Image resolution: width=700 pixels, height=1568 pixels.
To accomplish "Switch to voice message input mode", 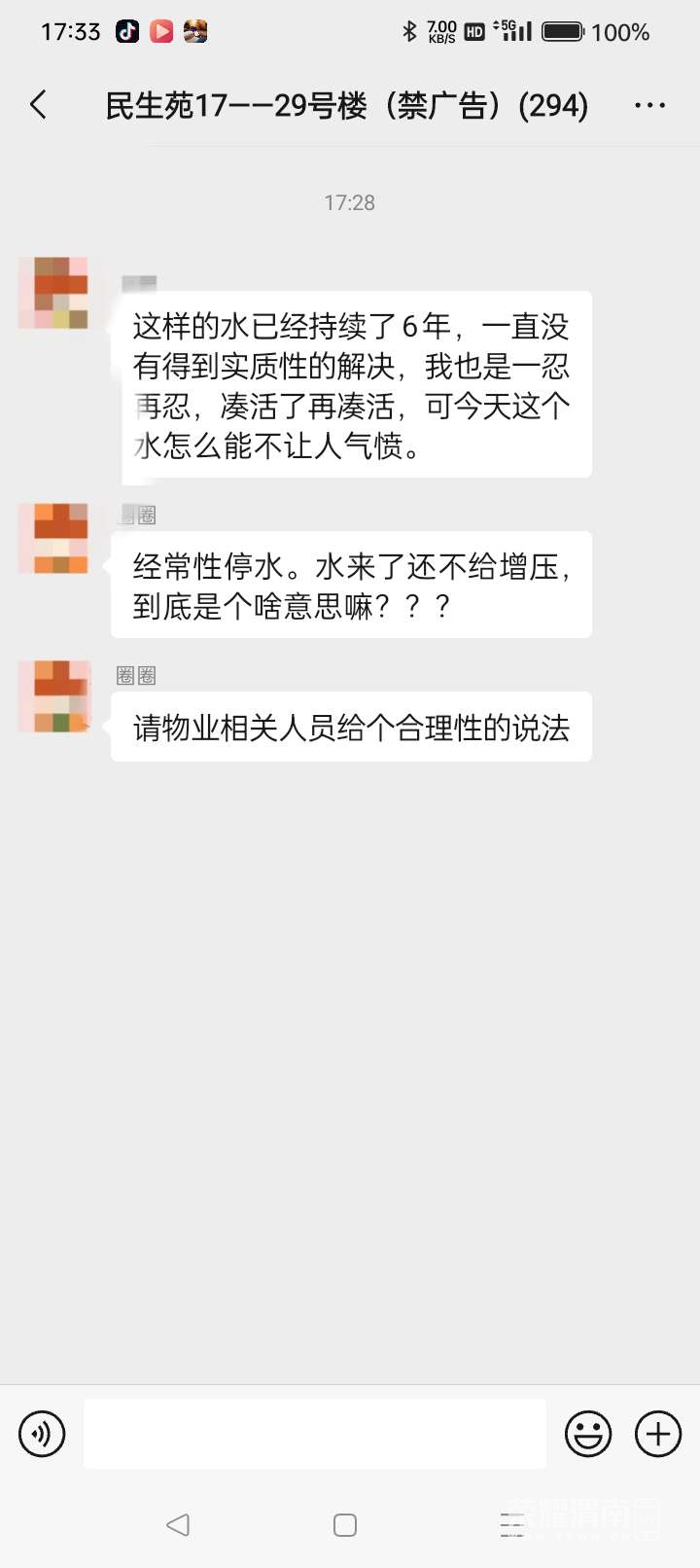I will (x=41, y=1433).
